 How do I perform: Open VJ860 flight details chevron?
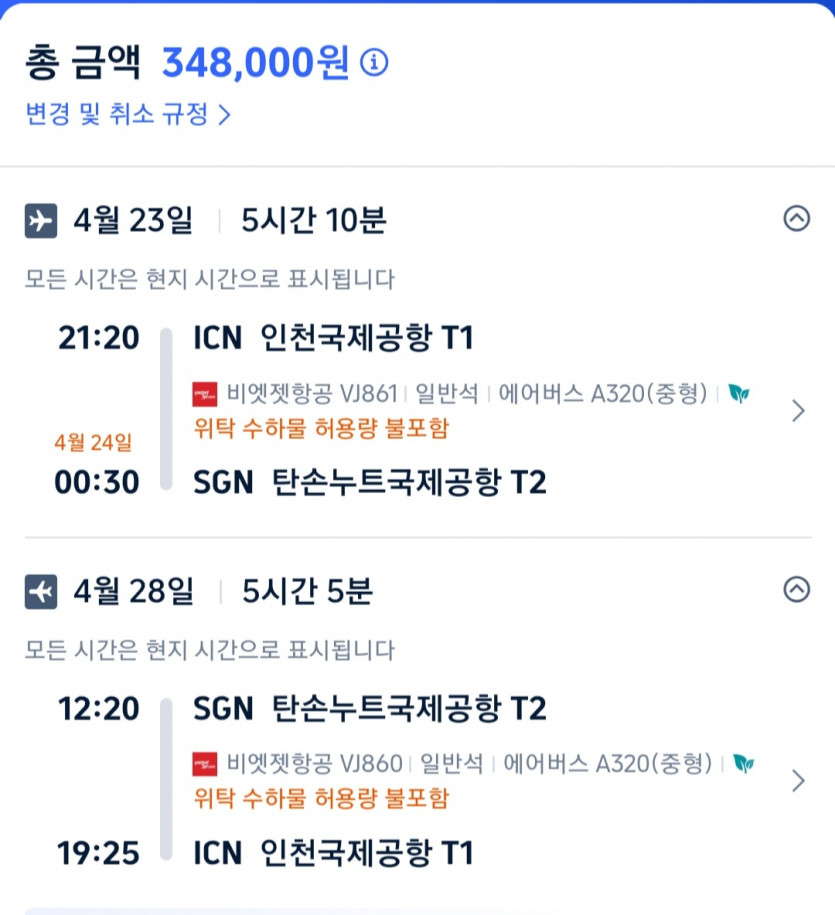point(797,781)
